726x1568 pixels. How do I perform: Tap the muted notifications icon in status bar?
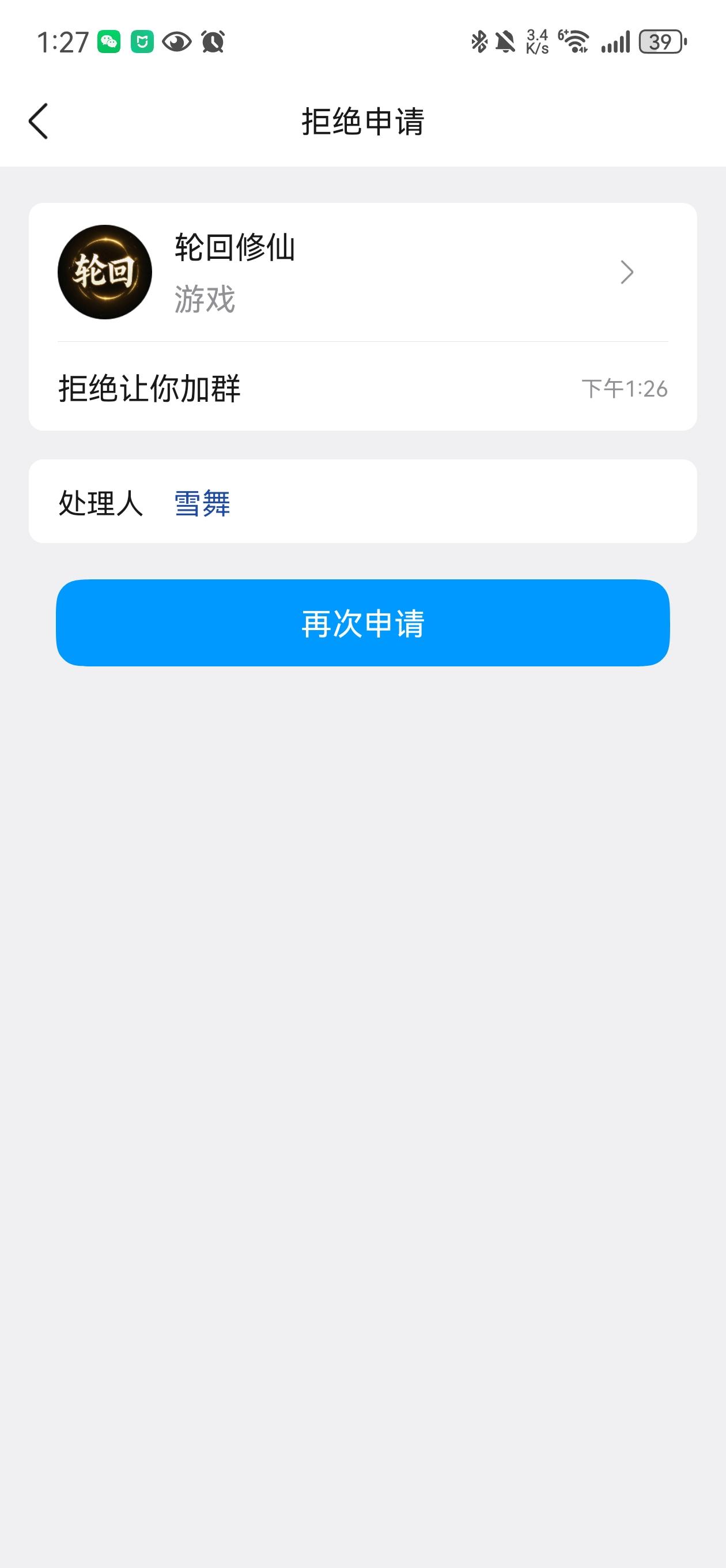click(506, 42)
